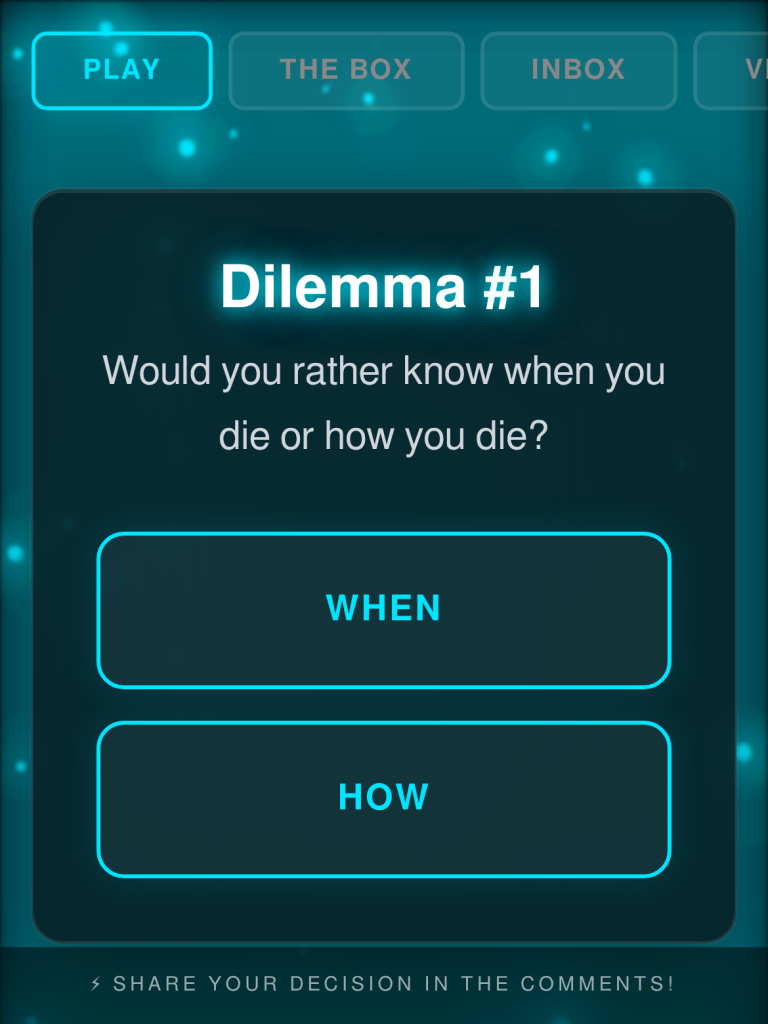This screenshot has width=768, height=1024.
Task: Switch to the Inbox tab
Action: tap(578, 70)
